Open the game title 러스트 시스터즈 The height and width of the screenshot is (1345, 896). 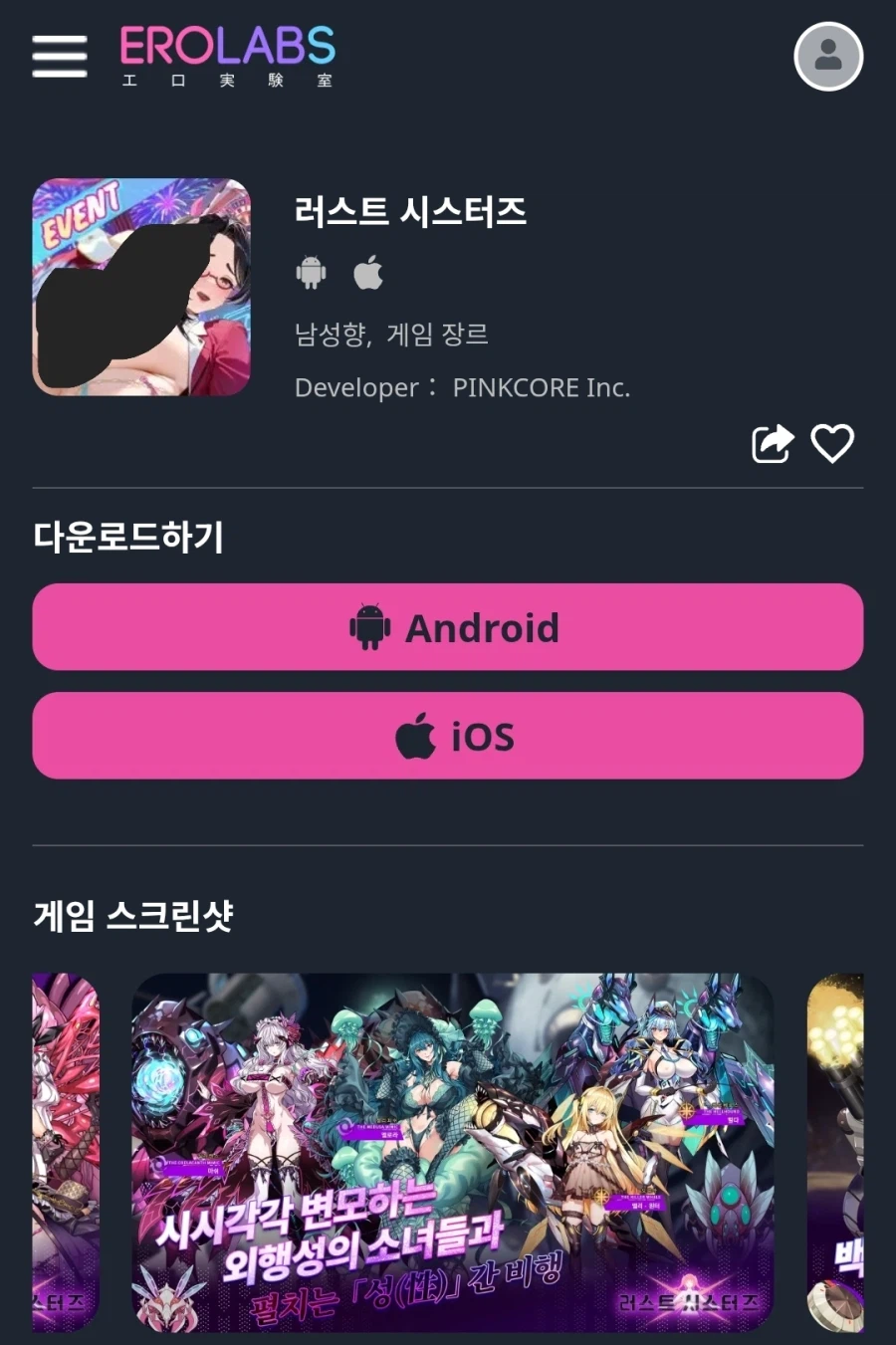pyautogui.click(x=411, y=212)
